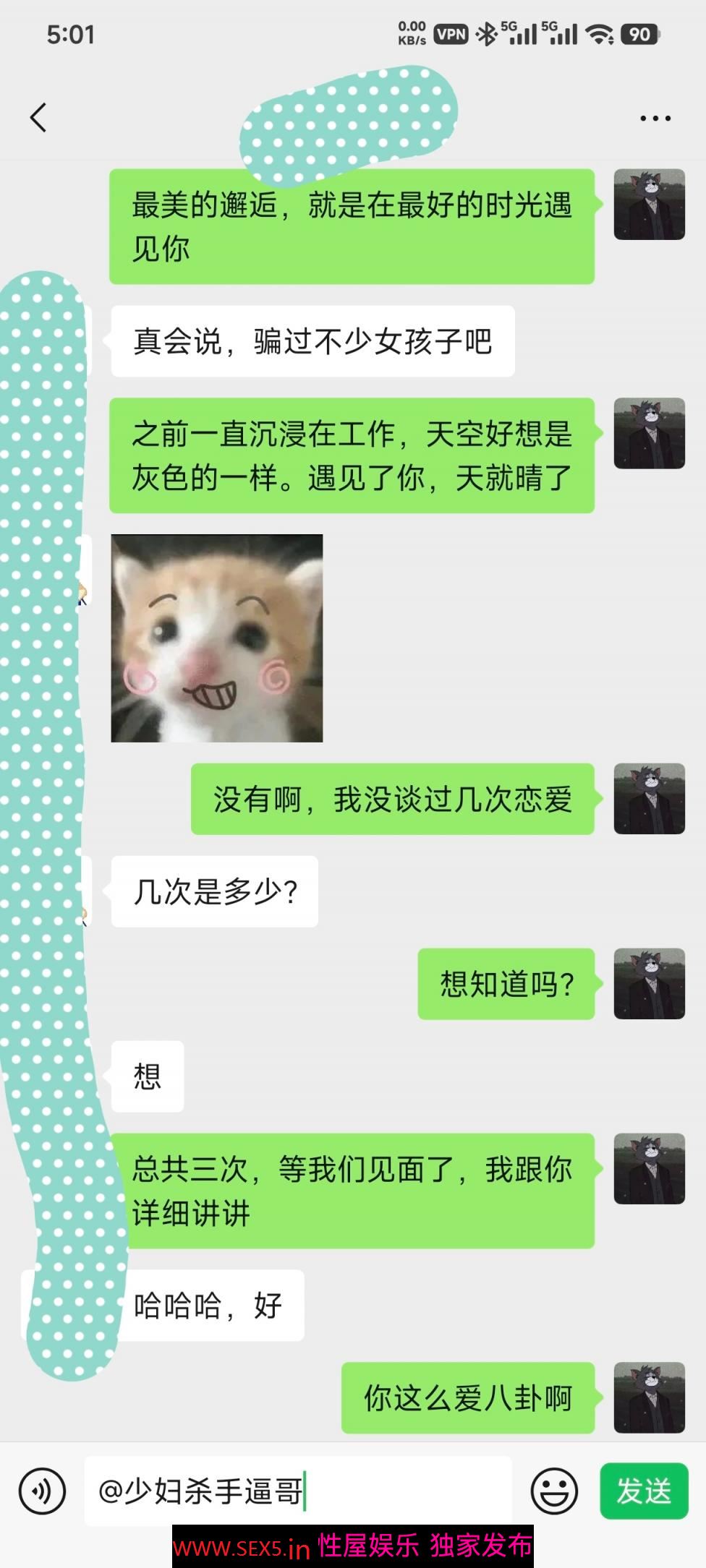This screenshot has height=1568, width=706.
Task: Open avatar next to 没有啊 message
Action: (649, 798)
